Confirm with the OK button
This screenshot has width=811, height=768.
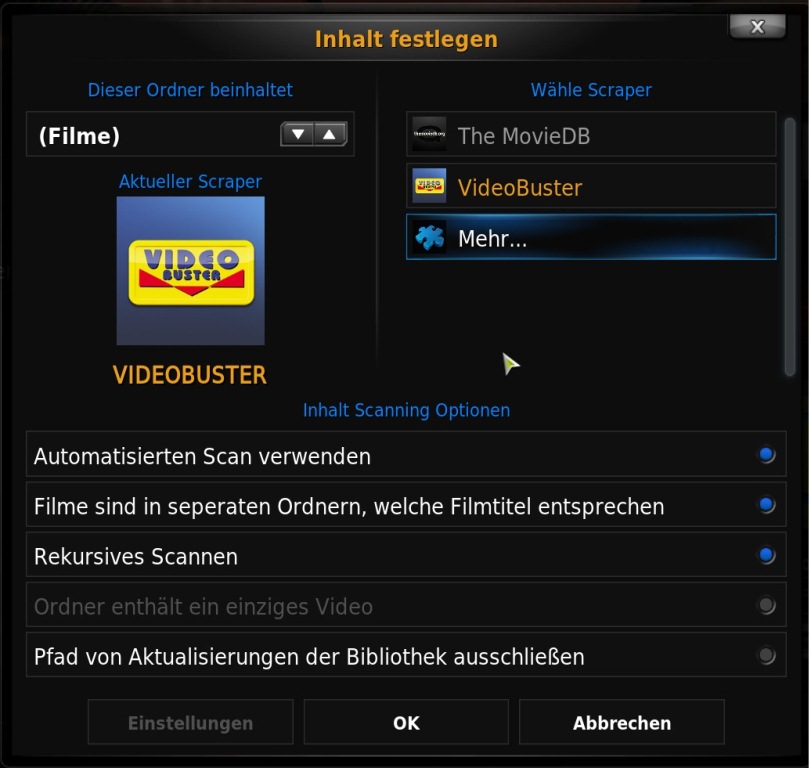(406, 722)
